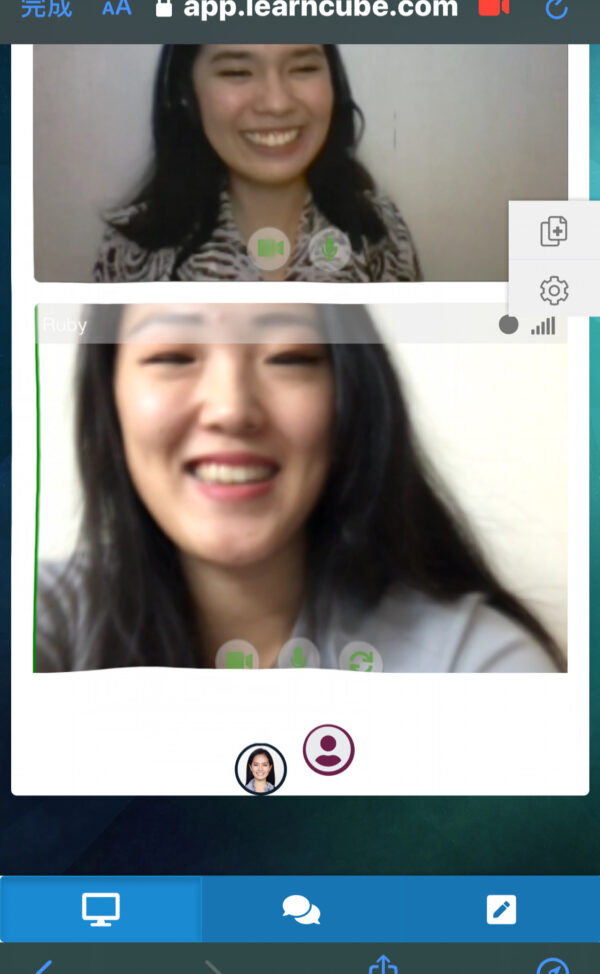Switch camera on Ruby's video
600x974 pixels.
tap(361, 657)
